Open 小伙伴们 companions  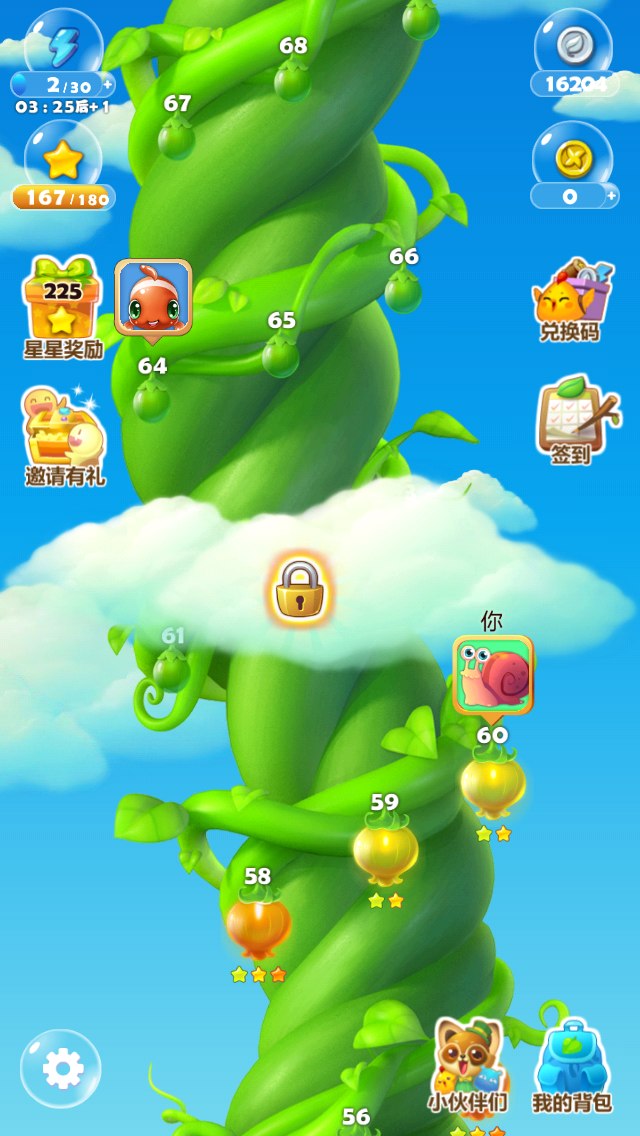[x=468, y=1065]
